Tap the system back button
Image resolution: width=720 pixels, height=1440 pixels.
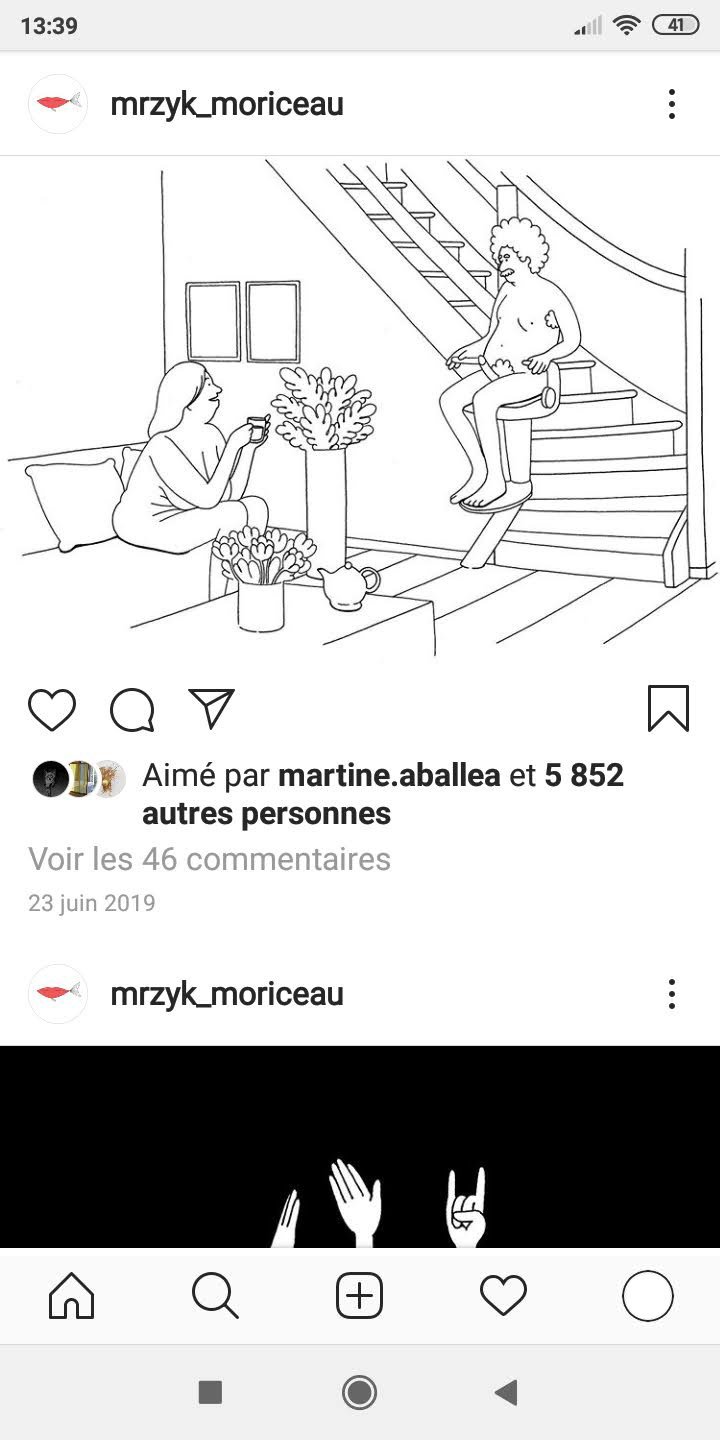click(507, 1392)
